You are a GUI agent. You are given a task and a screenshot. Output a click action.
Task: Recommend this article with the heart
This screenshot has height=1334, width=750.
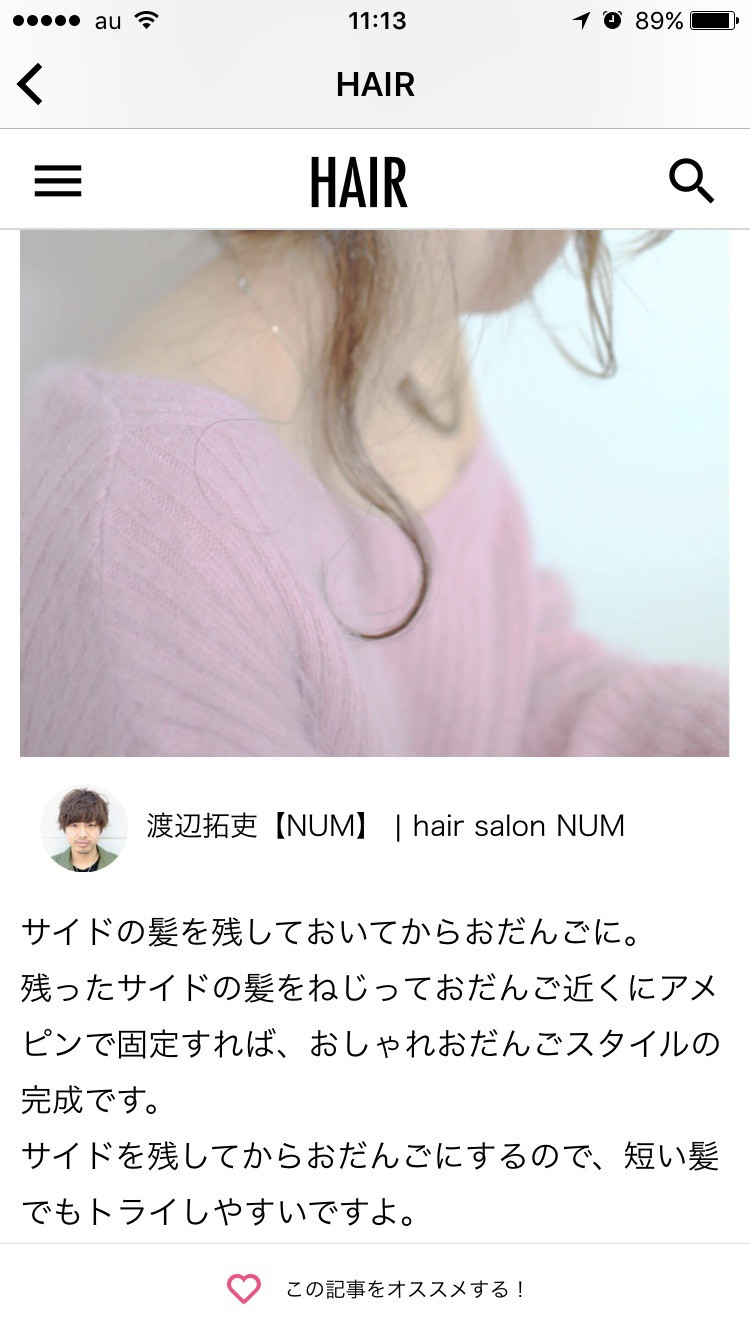click(x=243, y=1289)
